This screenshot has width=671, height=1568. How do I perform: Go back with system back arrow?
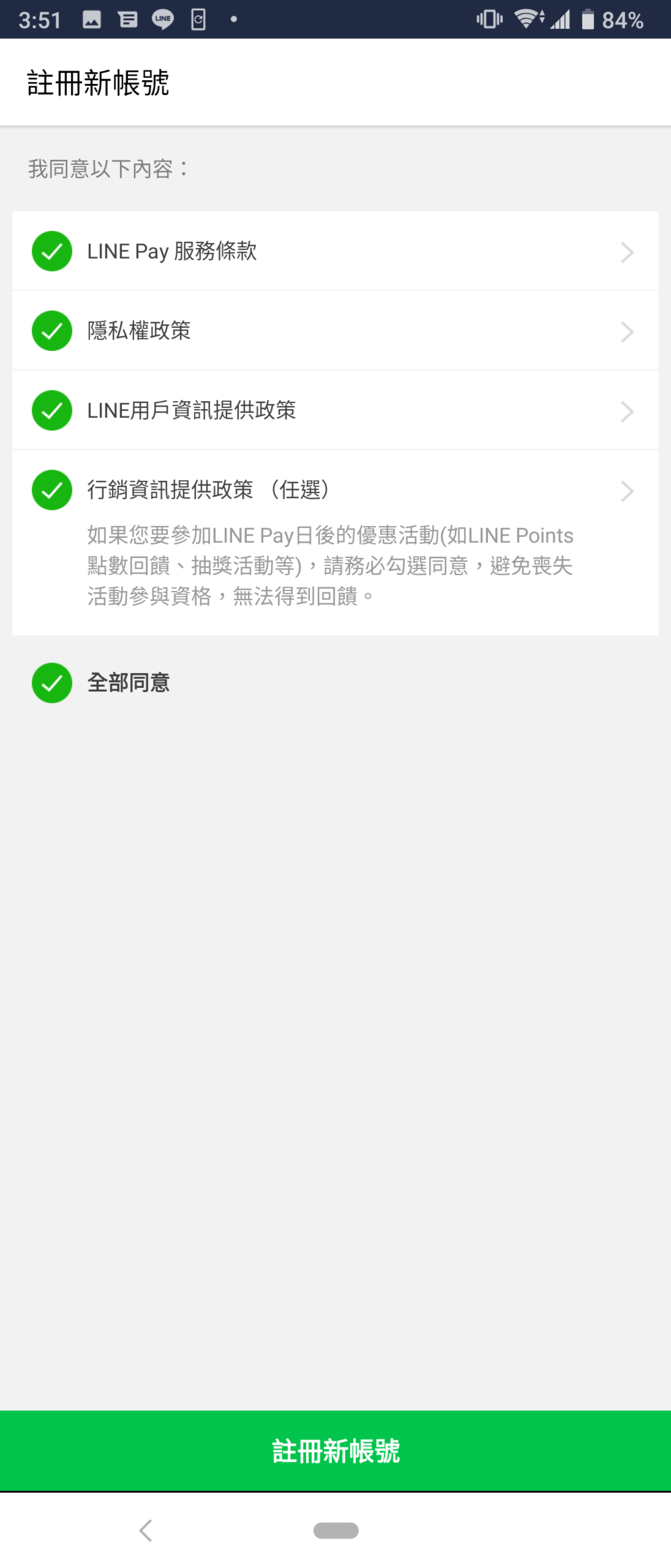[x=145, y=1530]
